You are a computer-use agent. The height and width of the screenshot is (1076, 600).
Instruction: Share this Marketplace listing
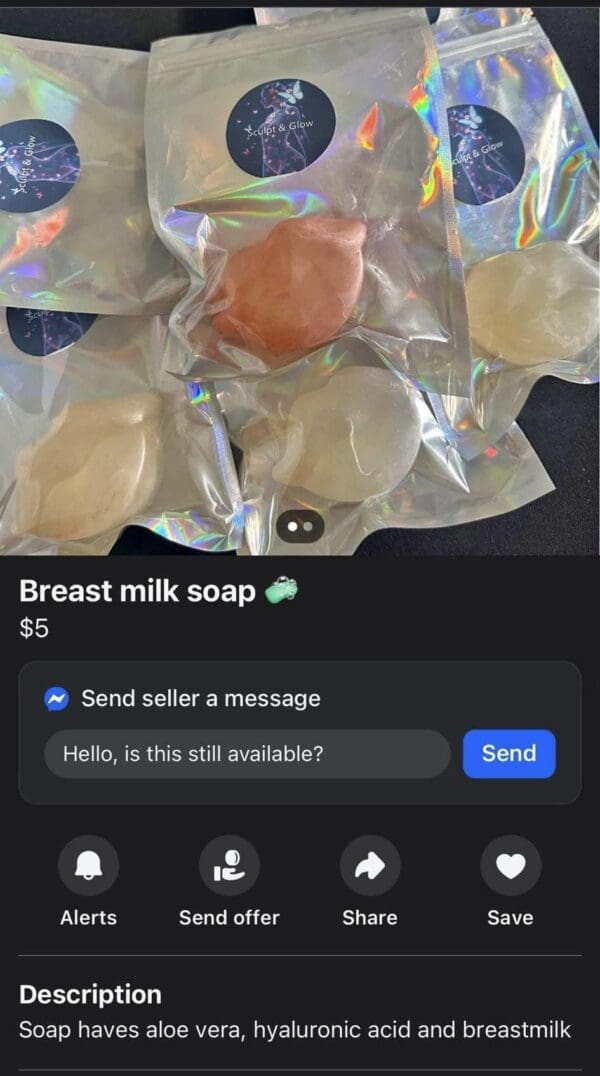370,865
